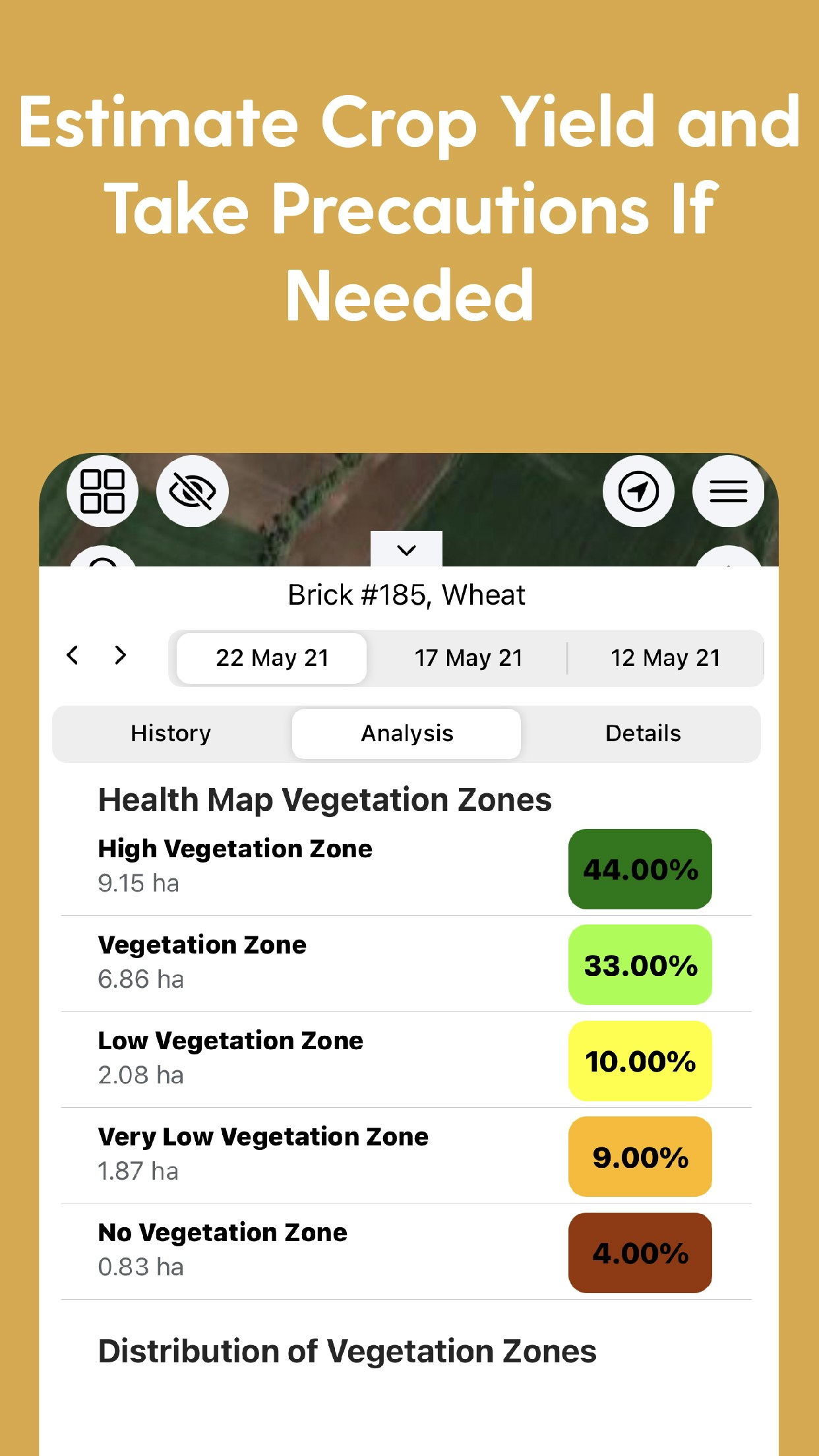The height and width of the screenshot is (1456, 819).
Task: Click the light green 33.00% badge
Action: pos(640,965)
